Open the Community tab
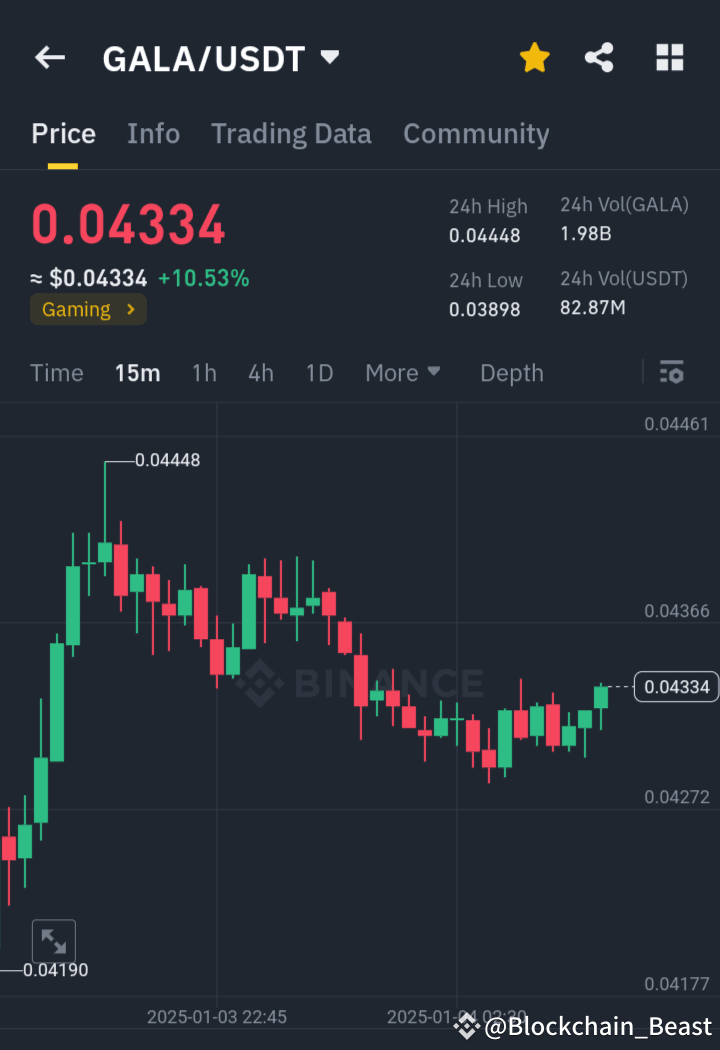Viewport: 720px width, 1050px height. [476, 133]
